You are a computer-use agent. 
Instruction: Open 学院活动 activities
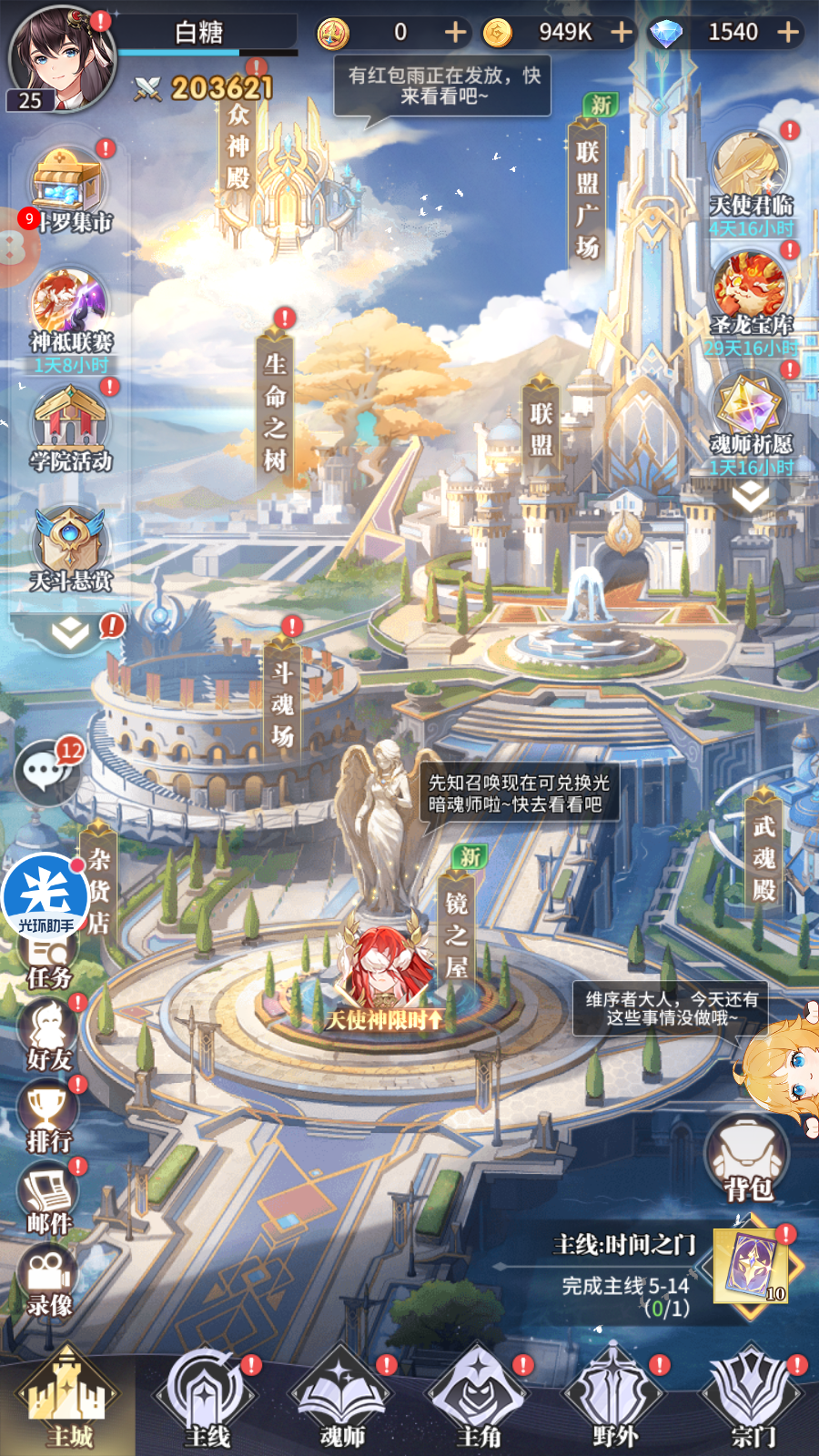[70, 426]
